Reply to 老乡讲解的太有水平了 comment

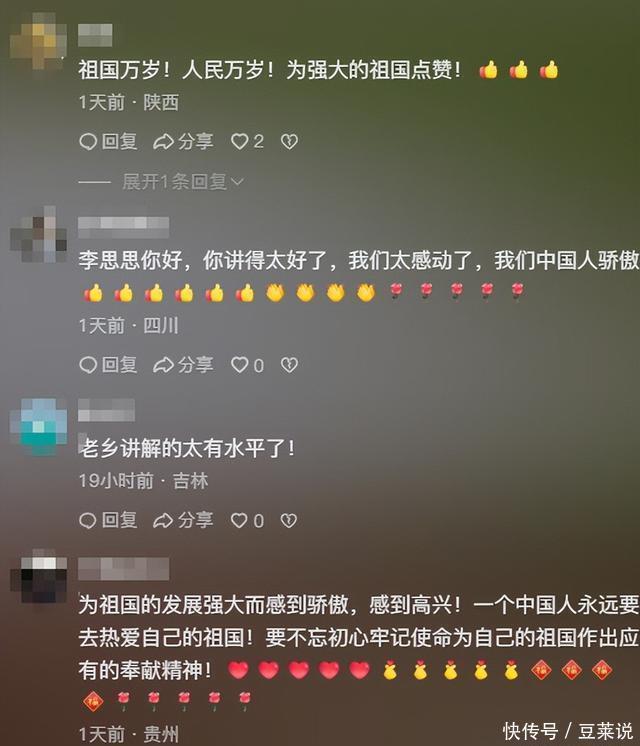108,520
